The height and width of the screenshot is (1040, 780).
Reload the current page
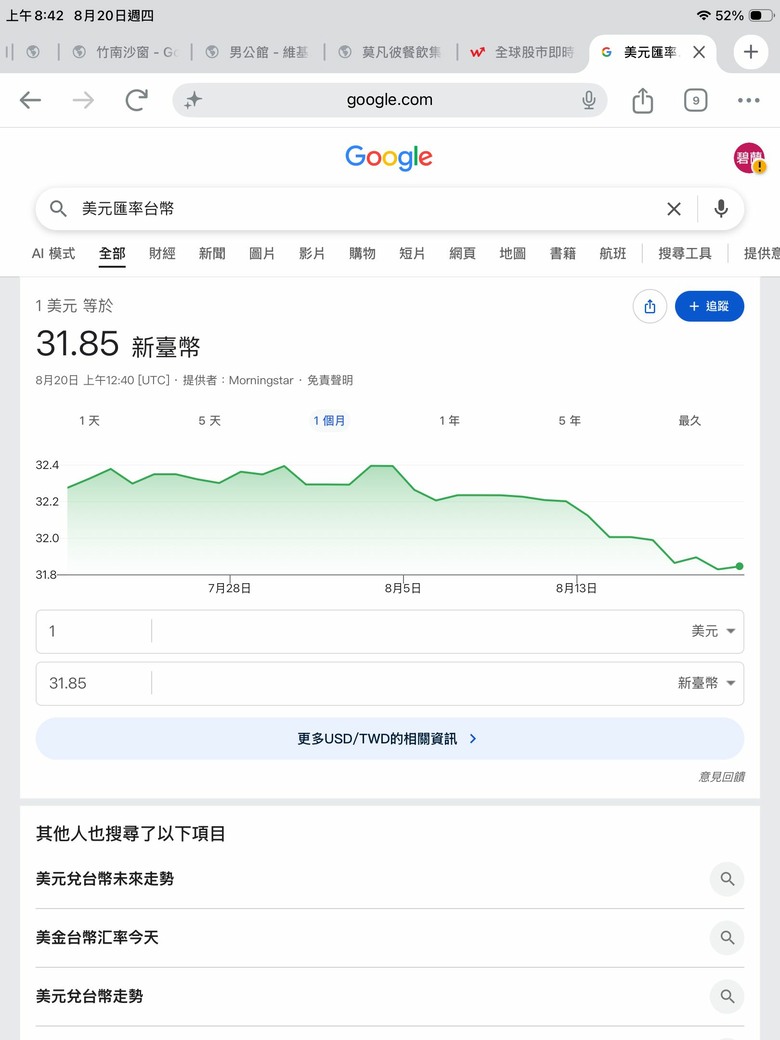coord(137,100)
